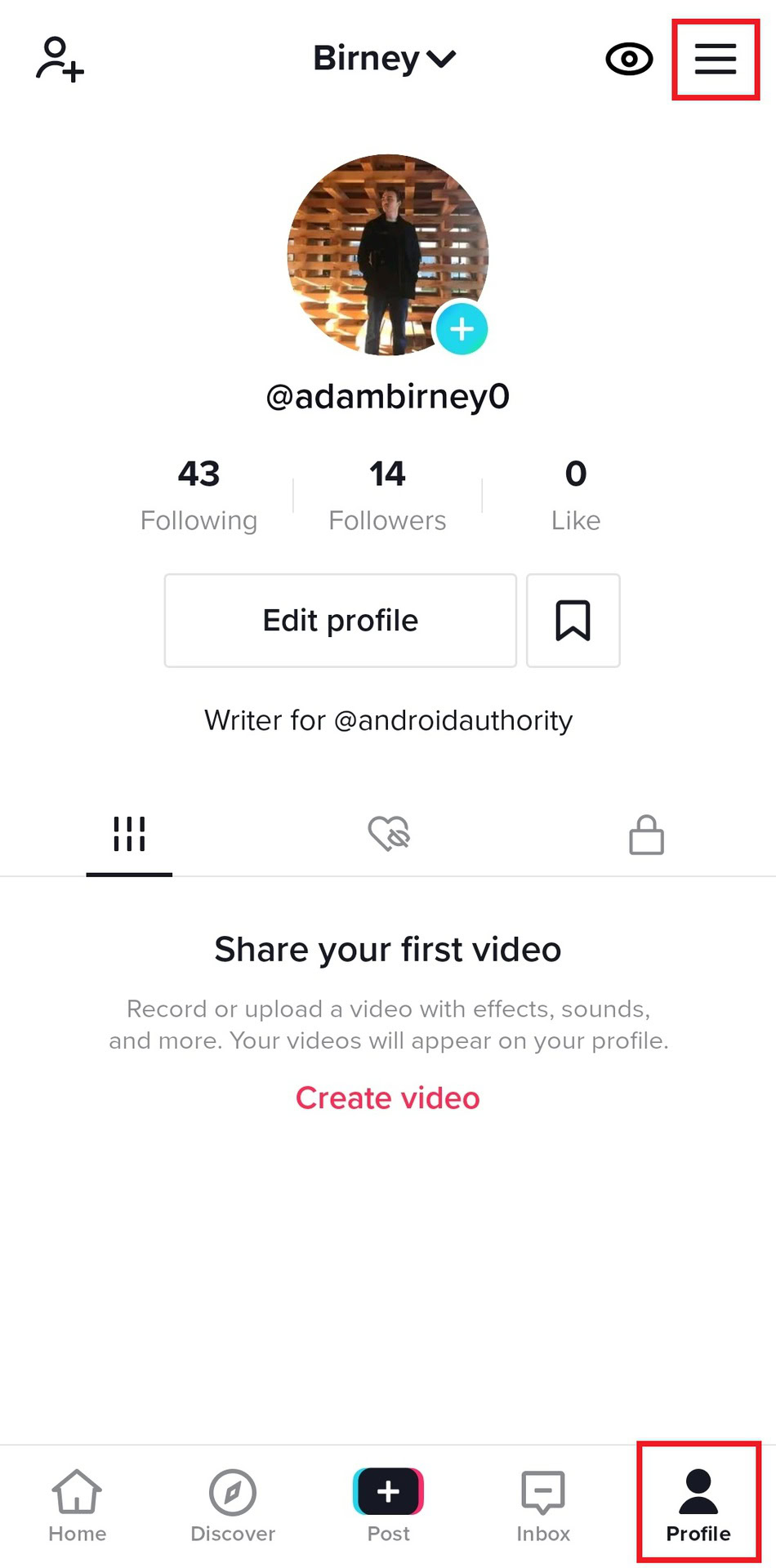Screen dimensions: 776x1568
Task: Open saved bookmarks button
Action: (573, 621)
